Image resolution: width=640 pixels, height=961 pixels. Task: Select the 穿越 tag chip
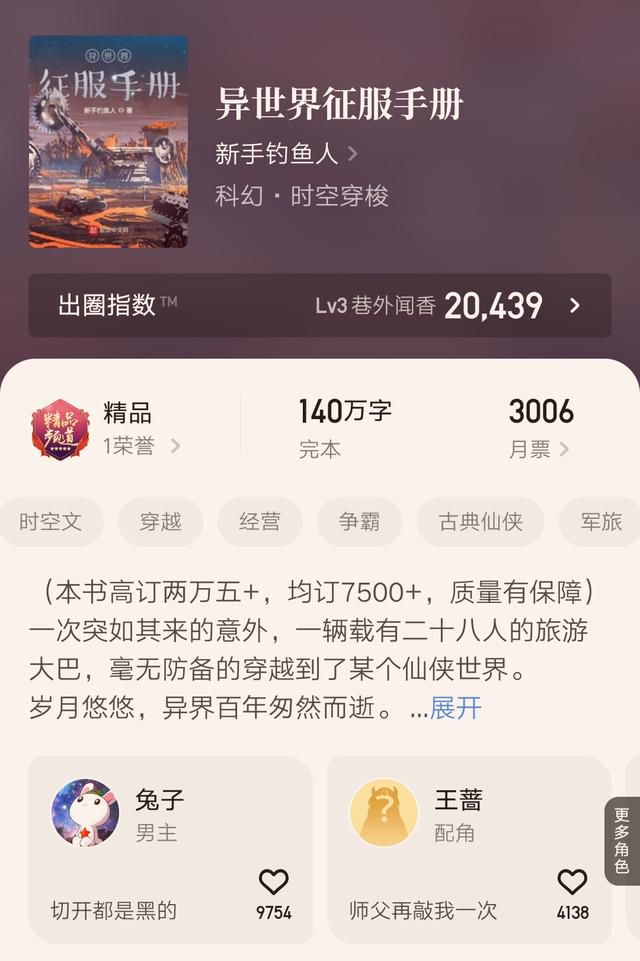click(160, 522)
